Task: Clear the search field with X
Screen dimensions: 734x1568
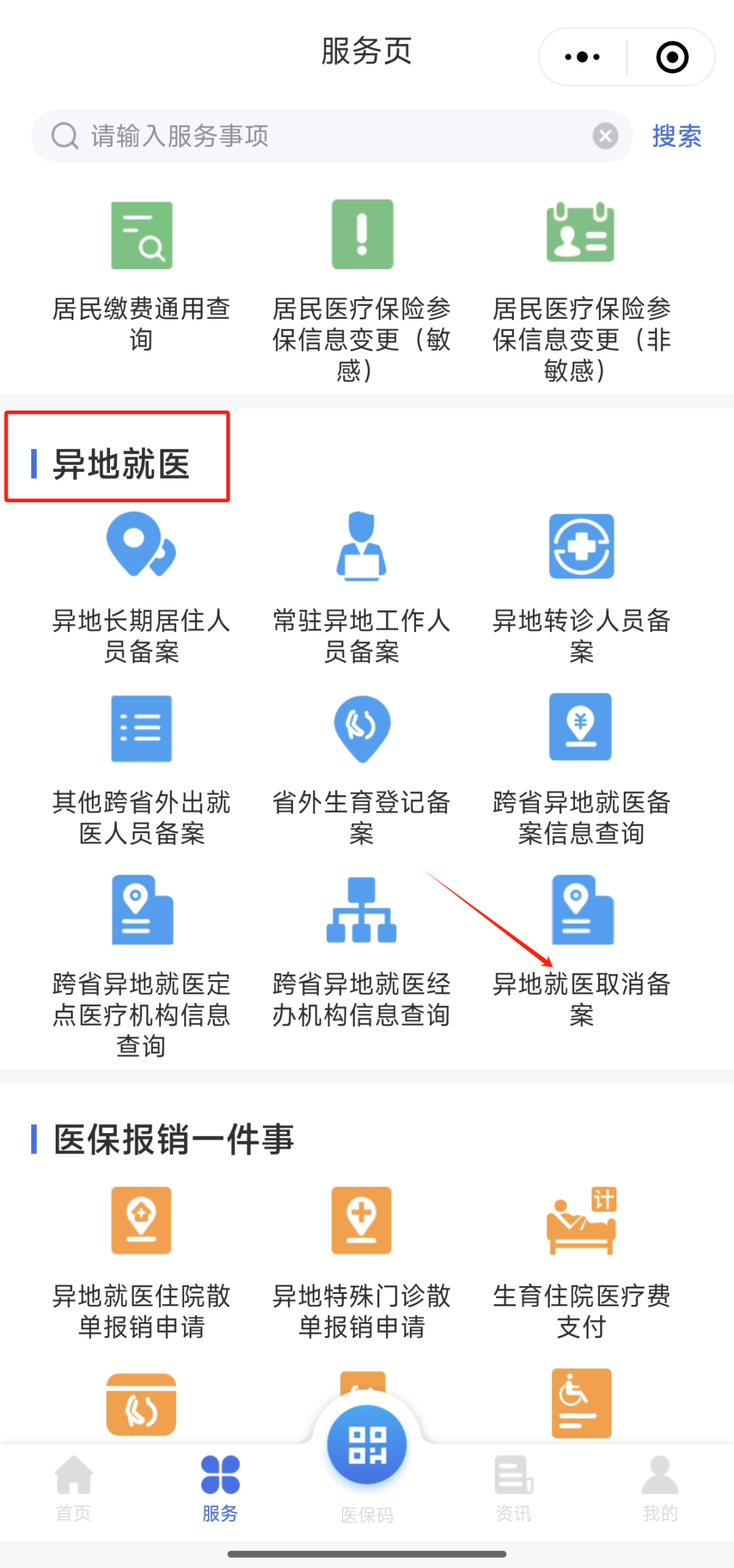Action: (x=605, y=136)
